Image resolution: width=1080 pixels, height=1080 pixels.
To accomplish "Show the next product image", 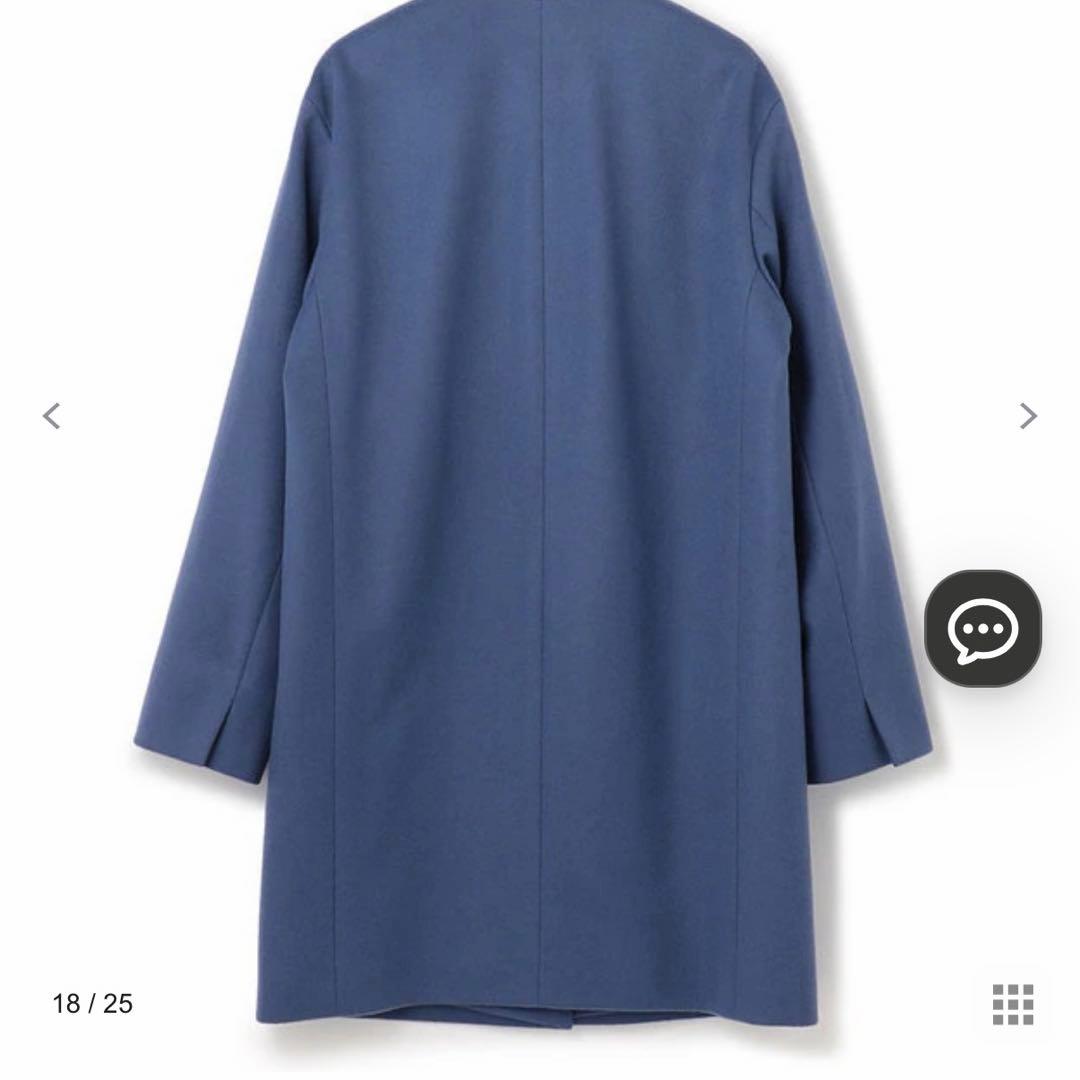I will click(x=1027, y=415).
